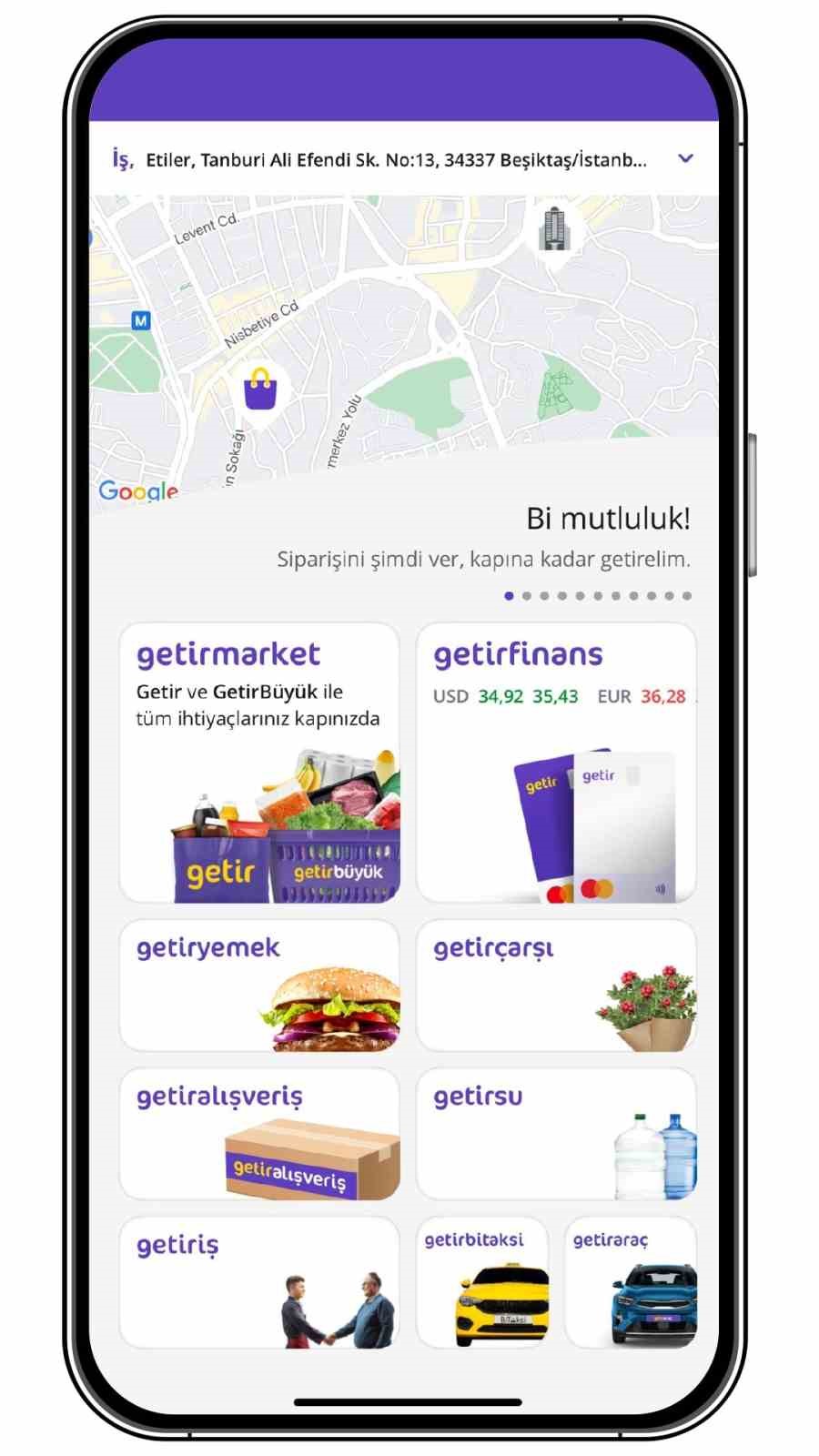Screen dimensions: 819x1456
Task: Open getirsu water delivery
Action: point(556,1134)
